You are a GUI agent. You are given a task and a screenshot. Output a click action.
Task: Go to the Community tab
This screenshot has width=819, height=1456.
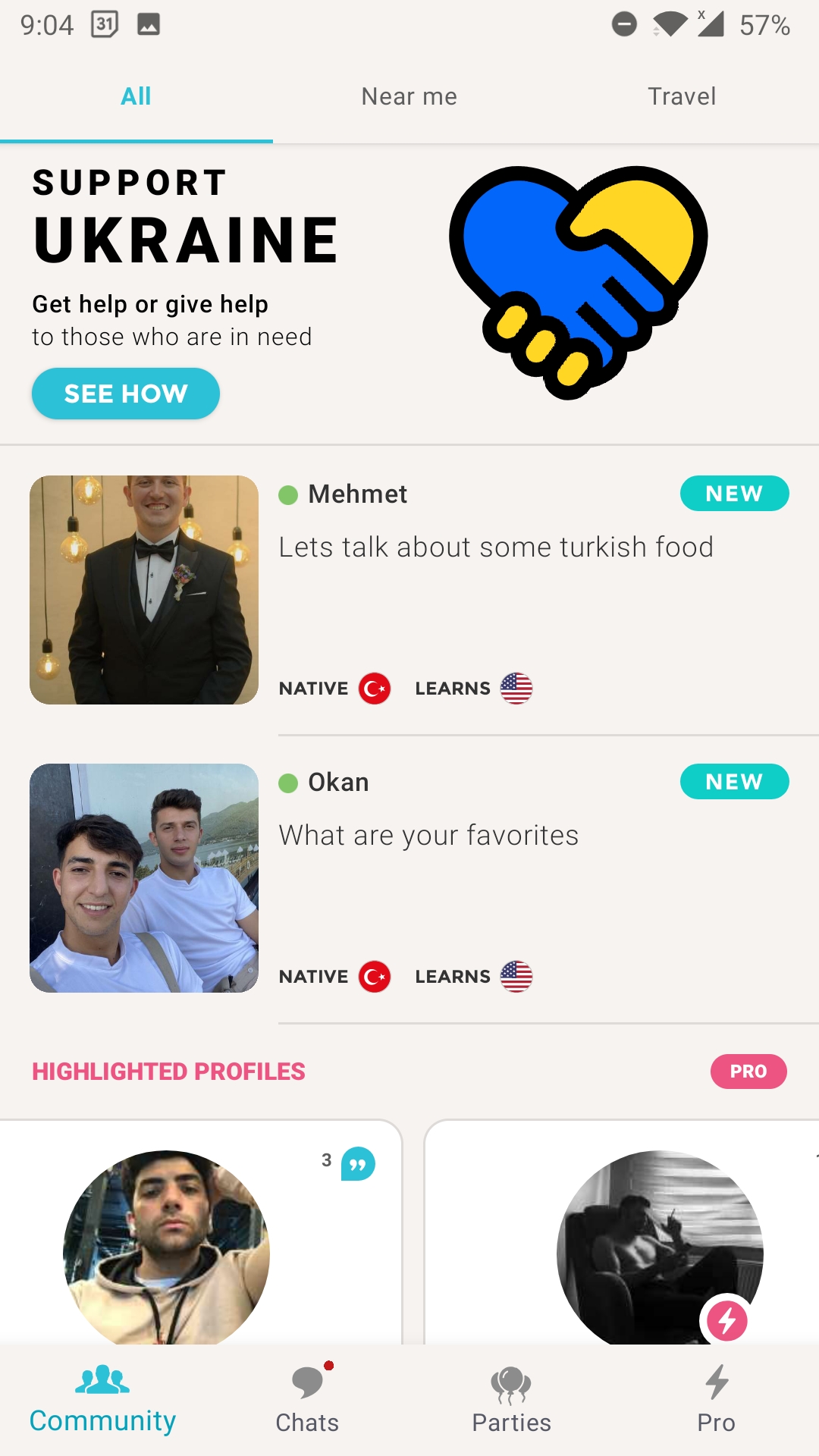[x=102, y=1400]
